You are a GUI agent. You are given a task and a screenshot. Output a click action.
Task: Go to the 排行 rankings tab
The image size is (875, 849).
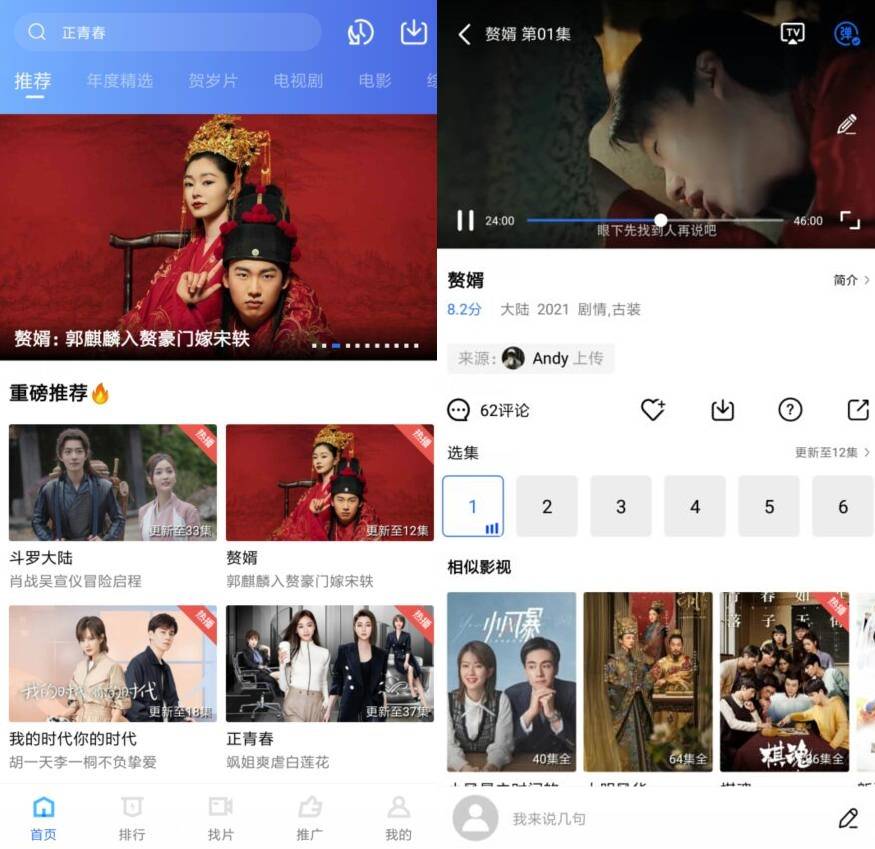coord(132,817)
